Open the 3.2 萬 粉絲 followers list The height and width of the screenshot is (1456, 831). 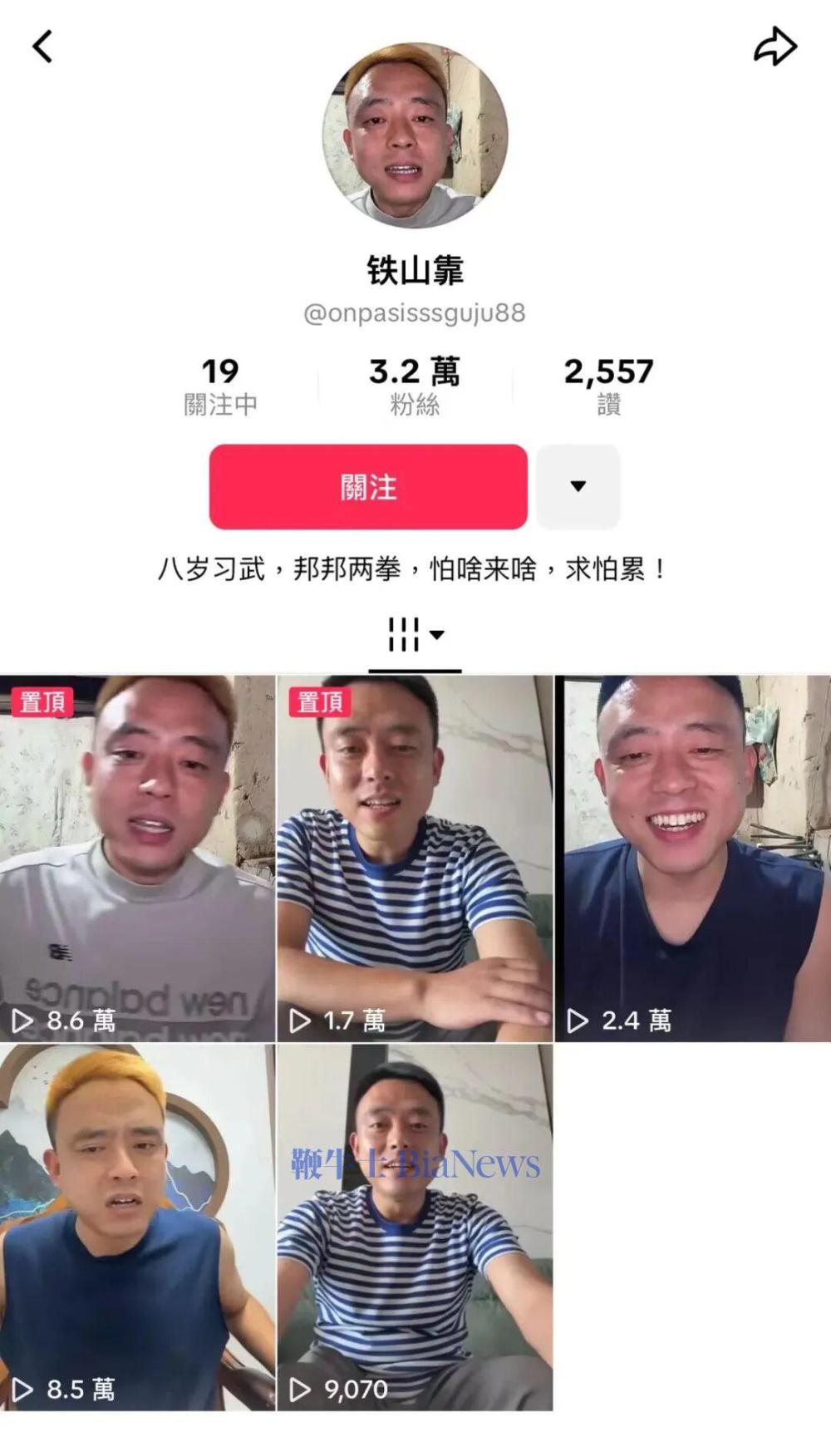[415, 386]
